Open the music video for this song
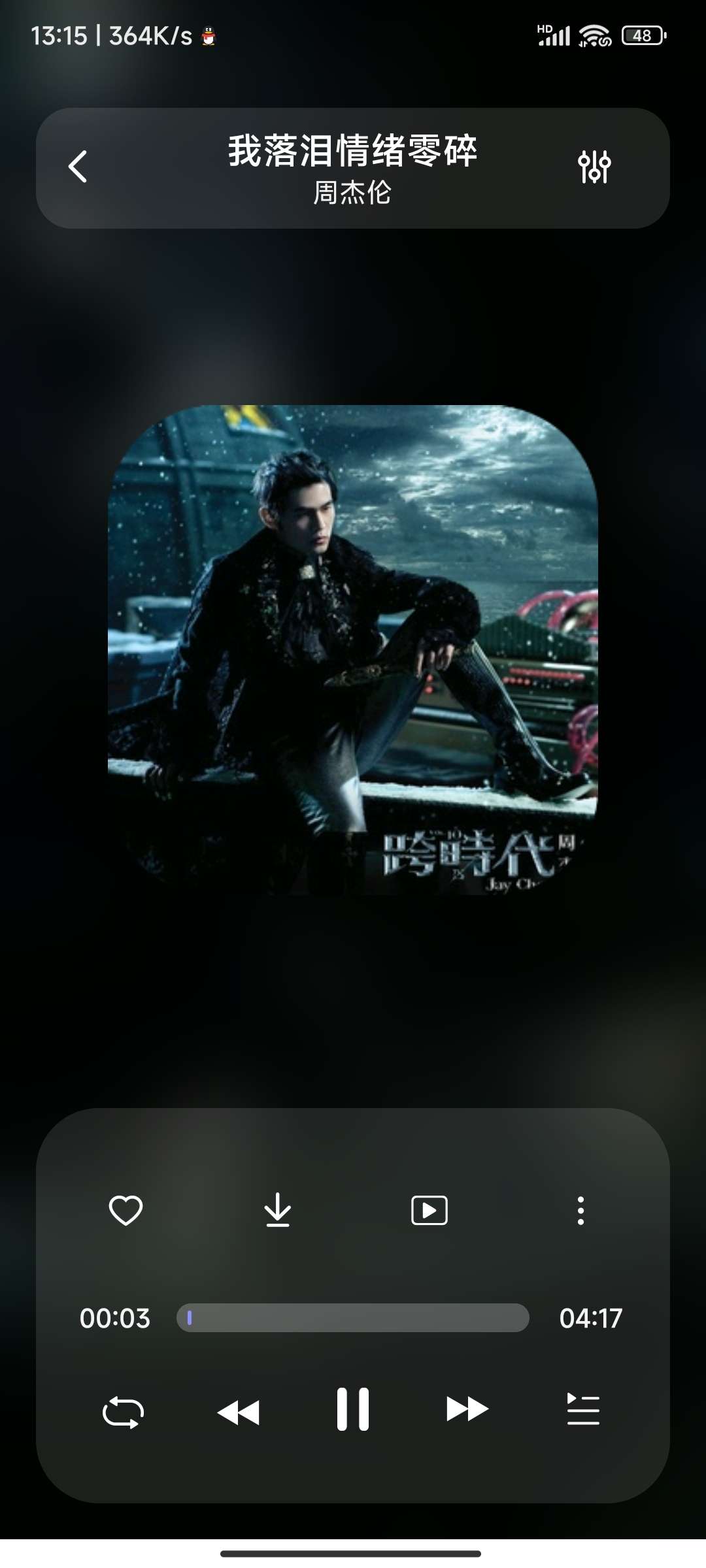706x1568 pixels. tap(429, 1210)
